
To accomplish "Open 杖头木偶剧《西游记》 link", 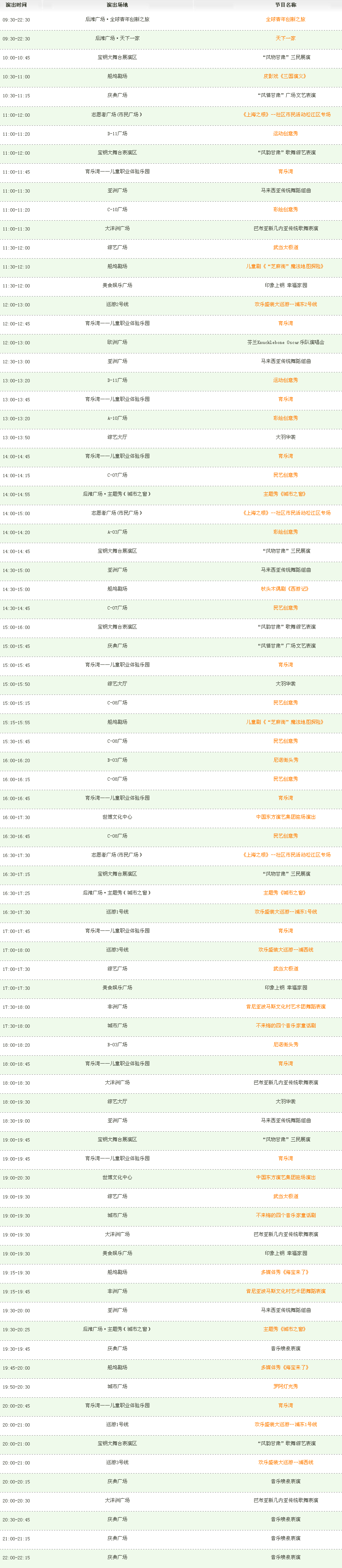I will pyautogui.click(x=285, y=589).
